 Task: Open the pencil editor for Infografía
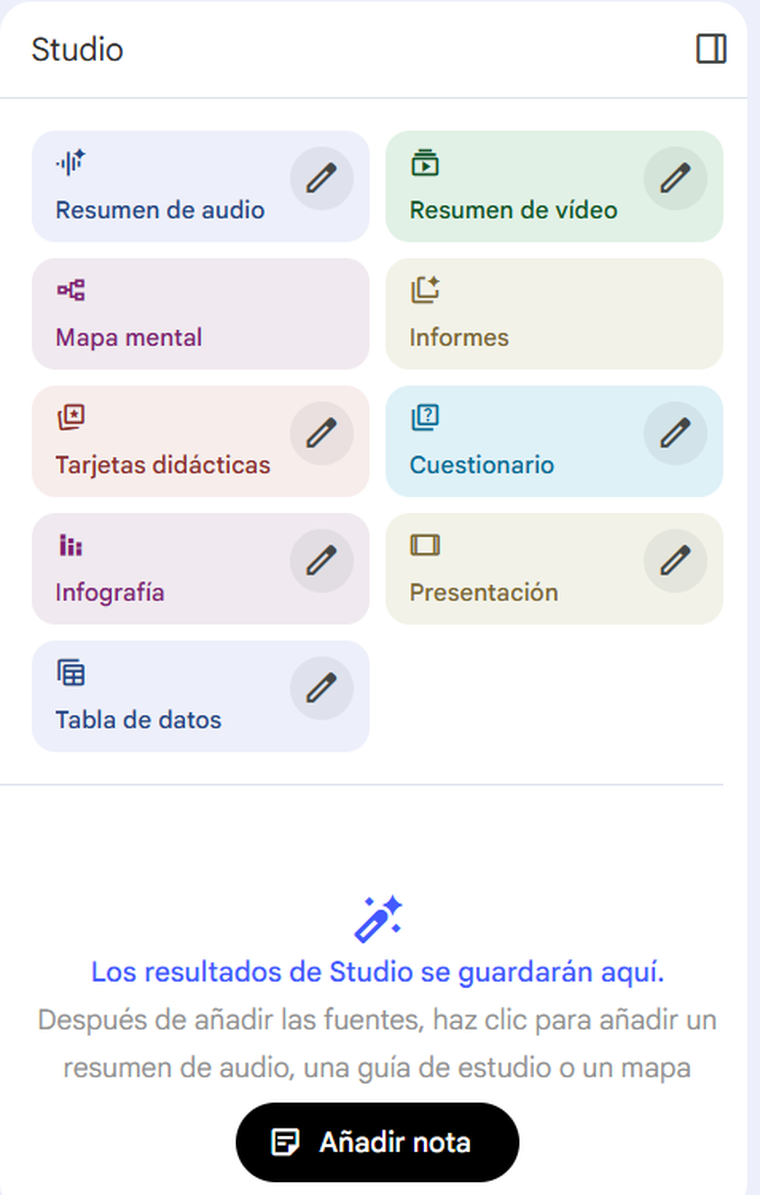(322, 561)
